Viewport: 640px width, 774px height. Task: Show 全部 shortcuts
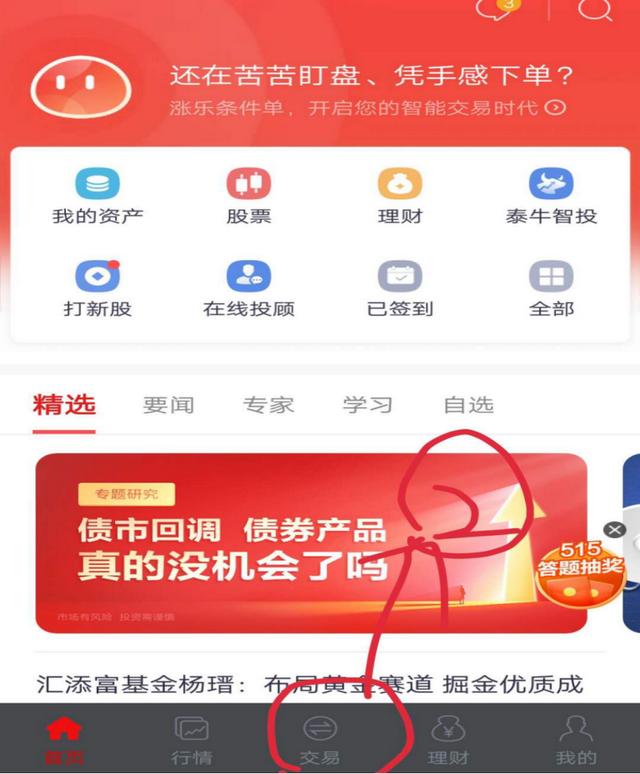(551, 288)
